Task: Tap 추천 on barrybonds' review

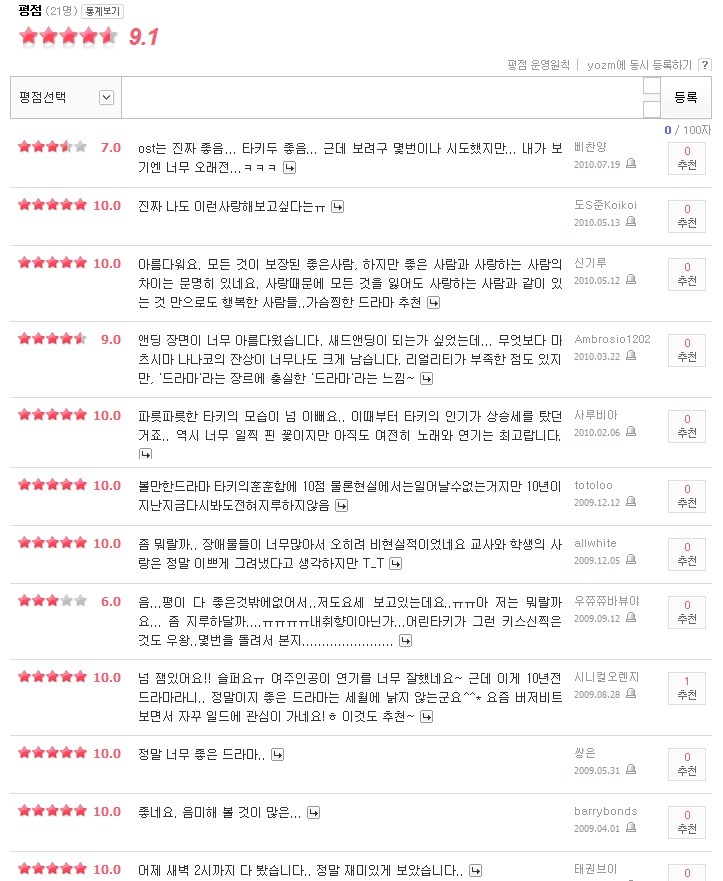Action: point(686,822)
